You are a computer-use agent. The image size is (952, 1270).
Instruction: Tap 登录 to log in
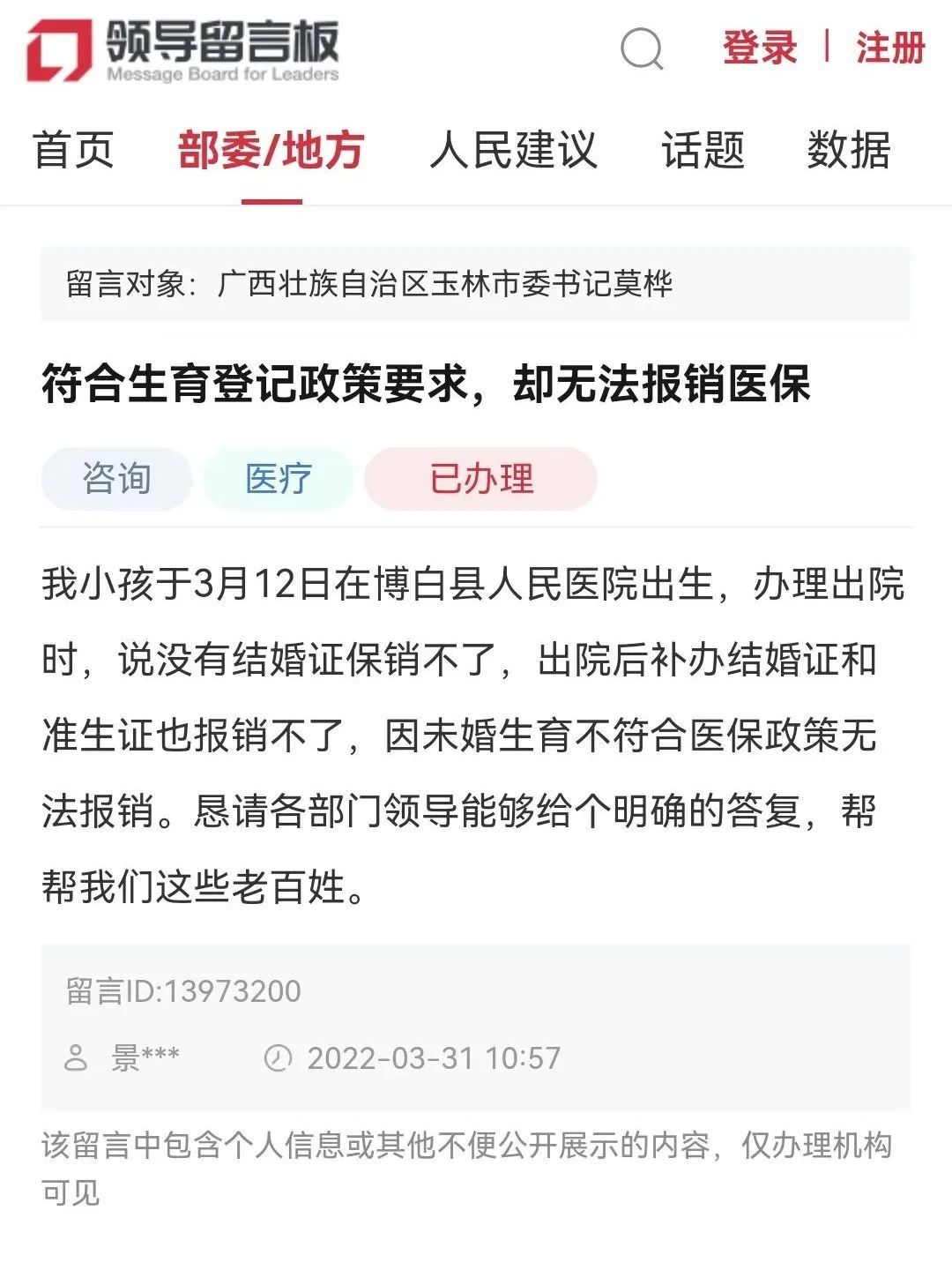(760, 48)
